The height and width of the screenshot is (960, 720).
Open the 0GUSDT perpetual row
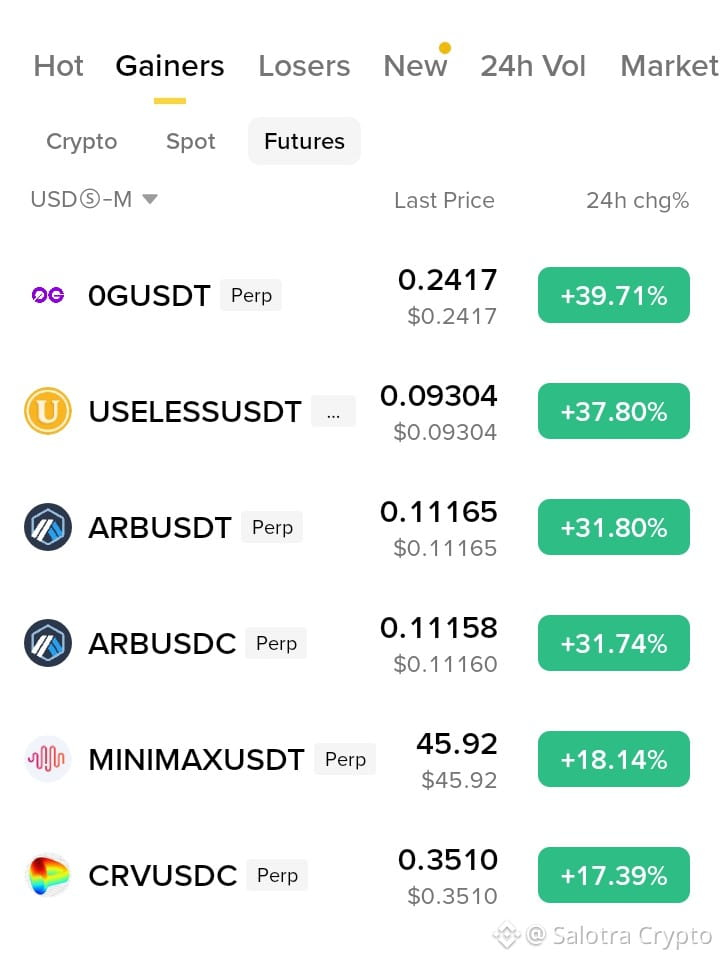pos(360,295)
